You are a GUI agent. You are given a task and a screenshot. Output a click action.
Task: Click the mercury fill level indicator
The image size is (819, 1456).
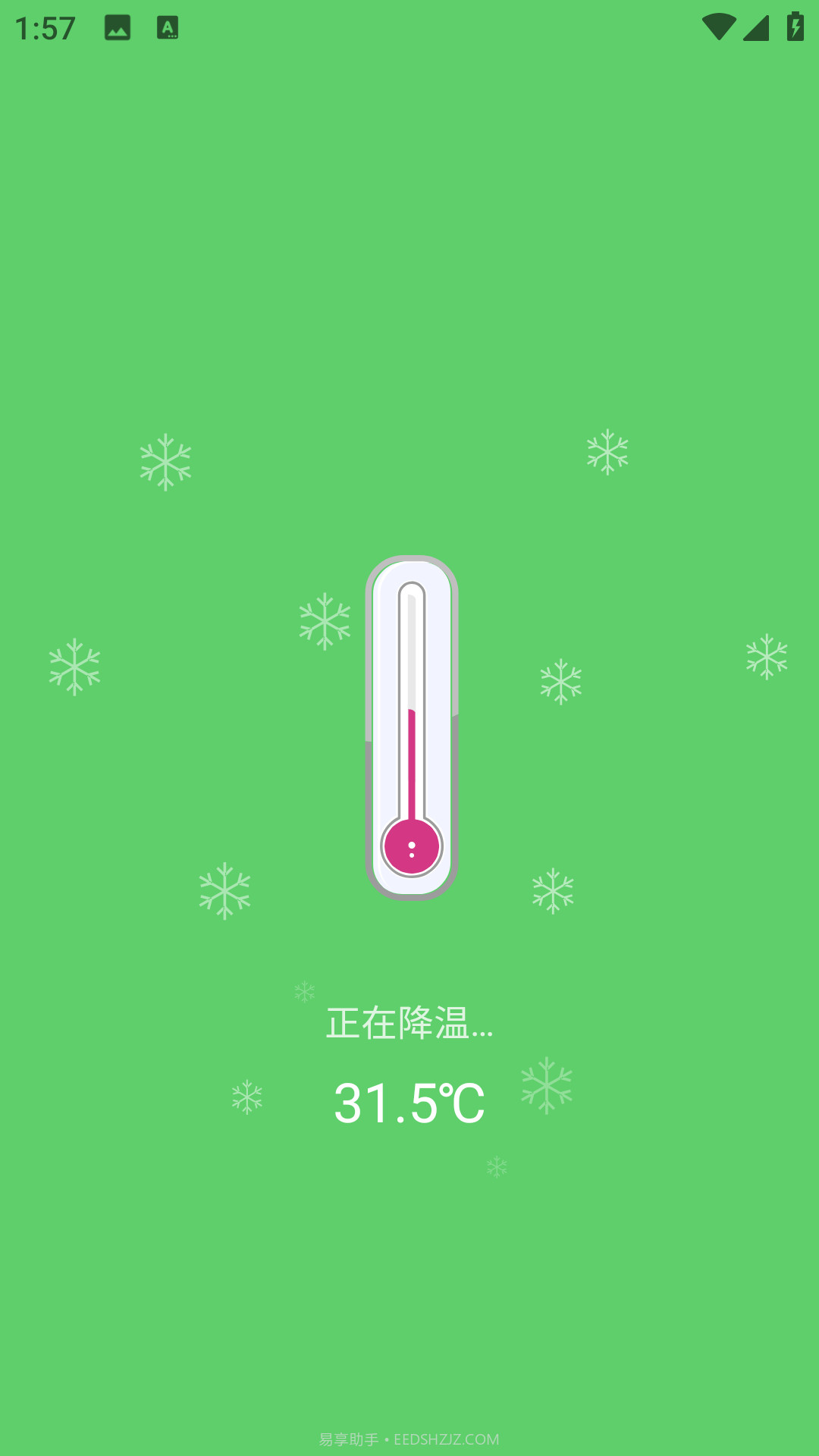pyautogui.click(x=412, y=711)
